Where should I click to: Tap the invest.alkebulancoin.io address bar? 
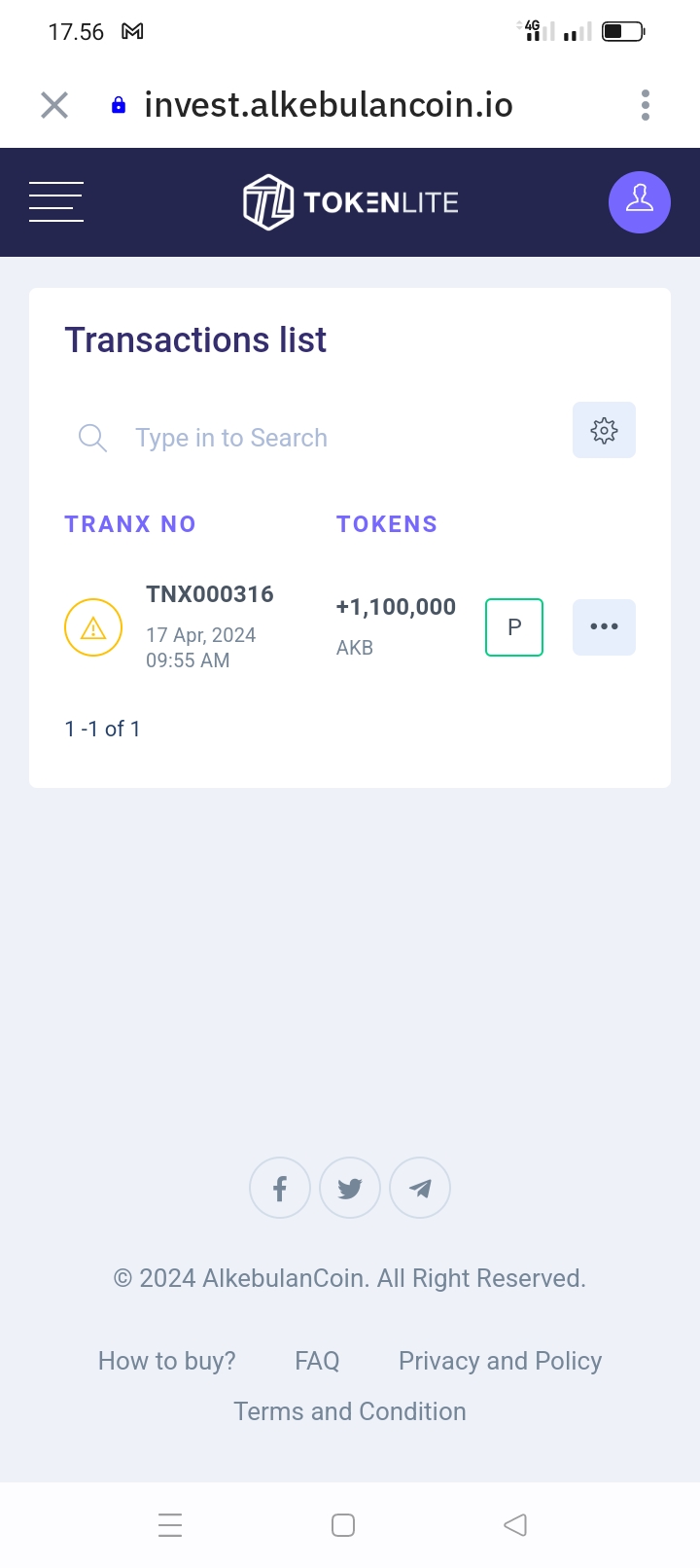329,105
